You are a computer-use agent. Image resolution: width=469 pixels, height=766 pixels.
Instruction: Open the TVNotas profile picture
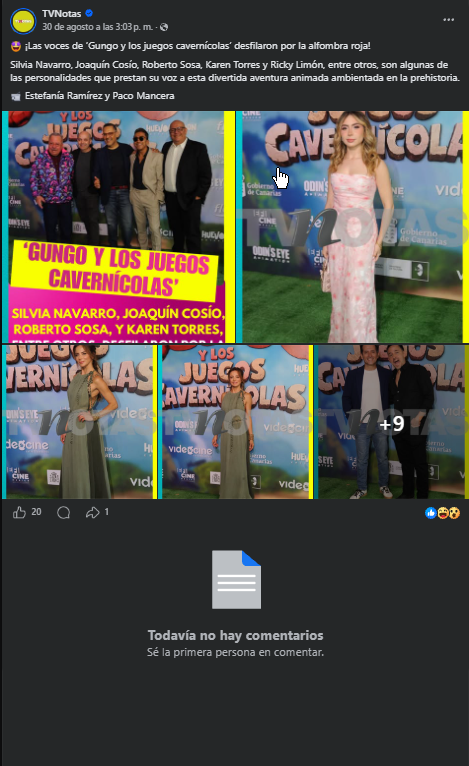tap(23, 21)
